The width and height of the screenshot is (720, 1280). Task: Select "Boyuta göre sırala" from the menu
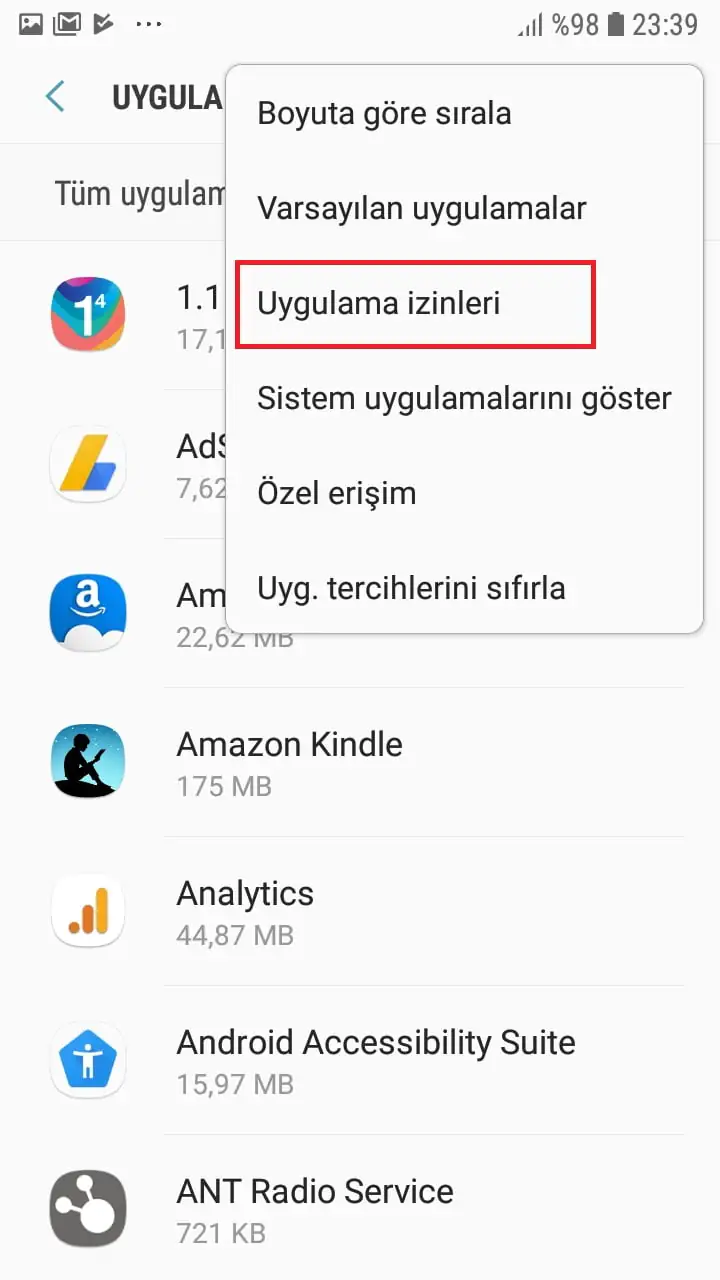pyautogui.click(x=384, y=113)
